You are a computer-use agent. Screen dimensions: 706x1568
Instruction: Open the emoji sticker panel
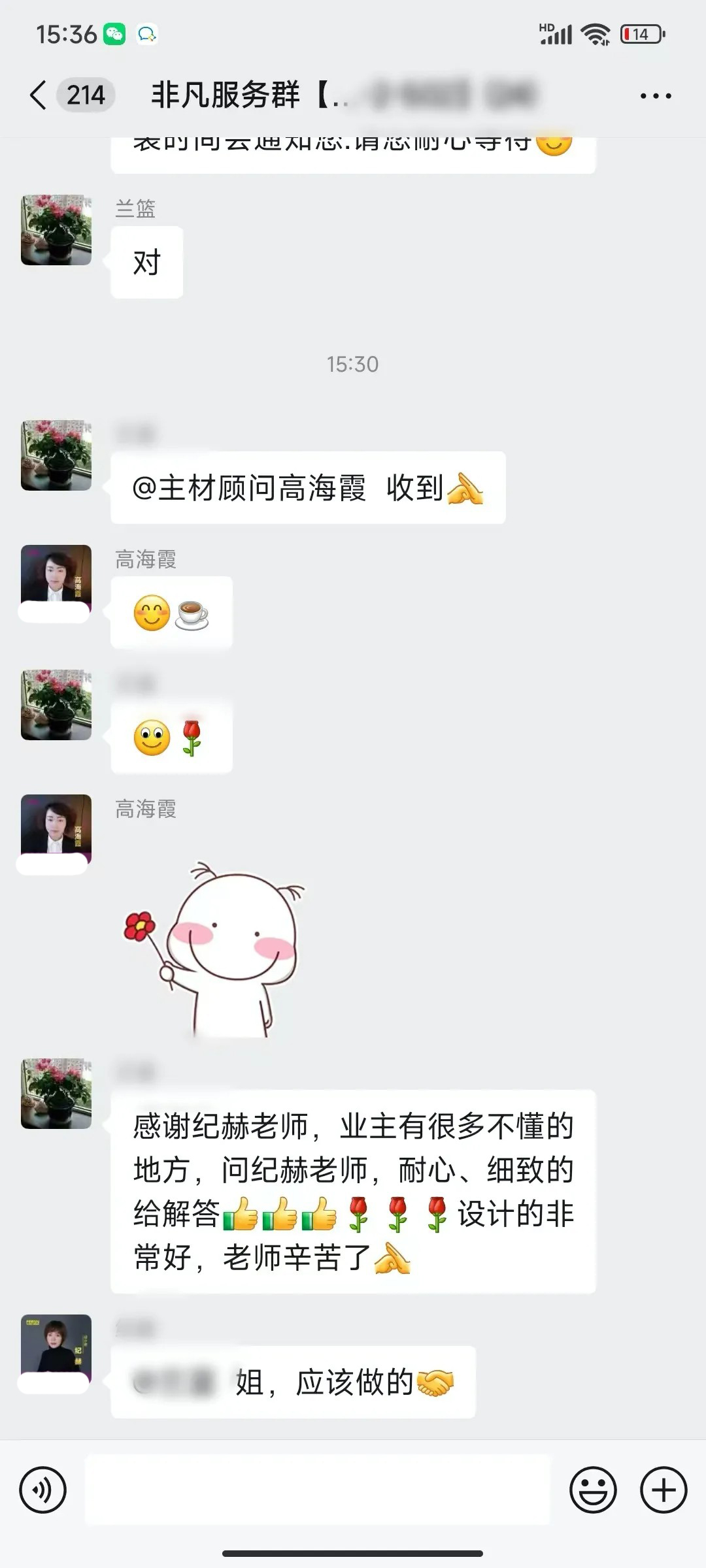pos(593,1490)
